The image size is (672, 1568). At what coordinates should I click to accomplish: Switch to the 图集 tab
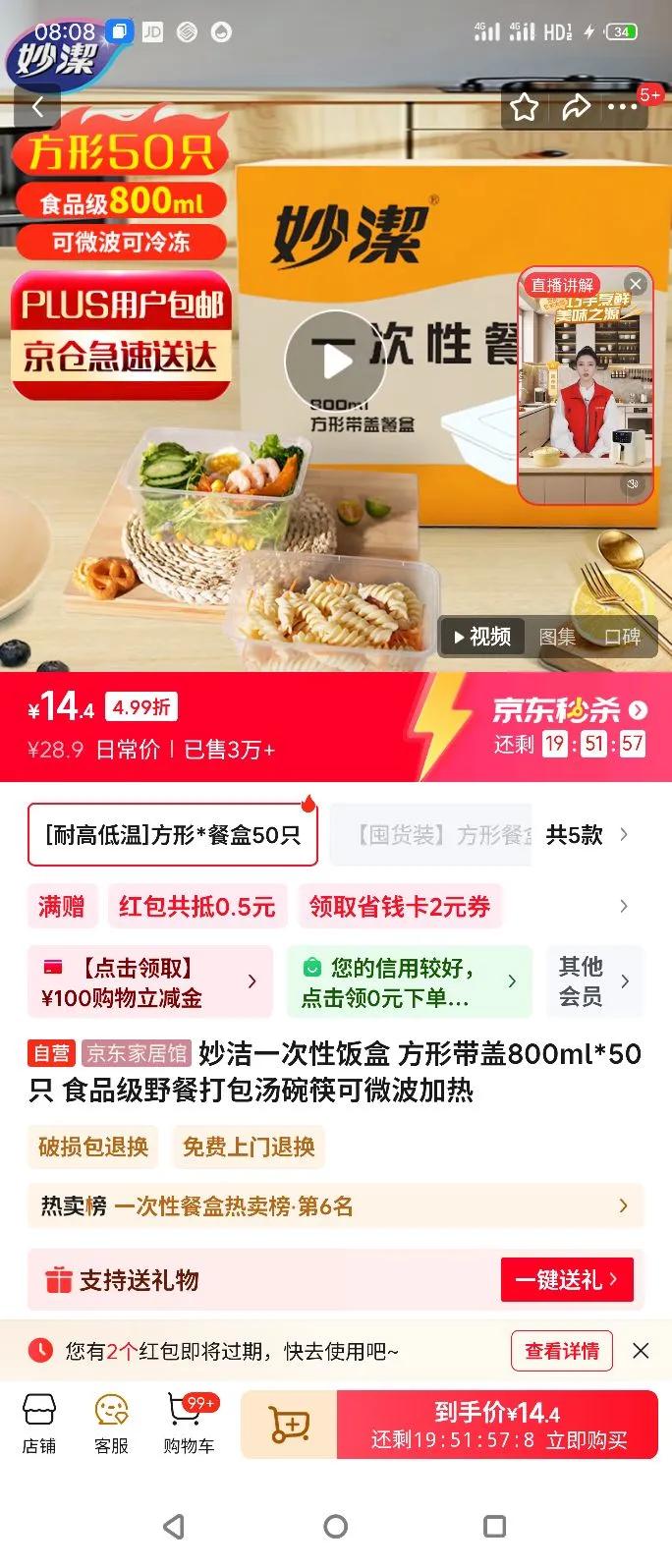click(x=557, y=637)
